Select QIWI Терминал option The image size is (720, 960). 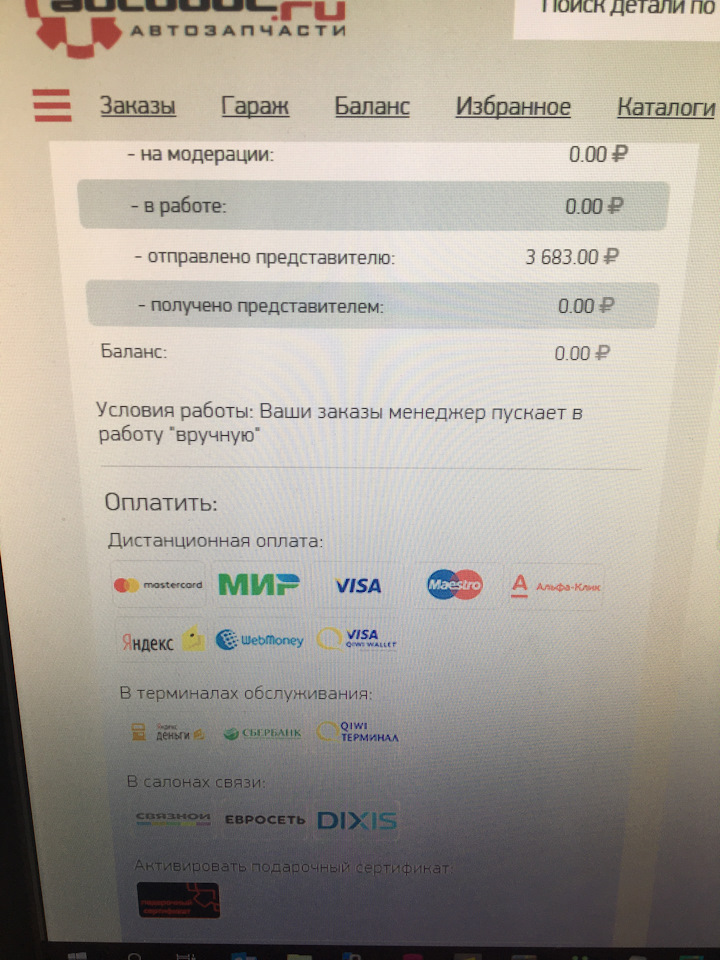(357, 733)
